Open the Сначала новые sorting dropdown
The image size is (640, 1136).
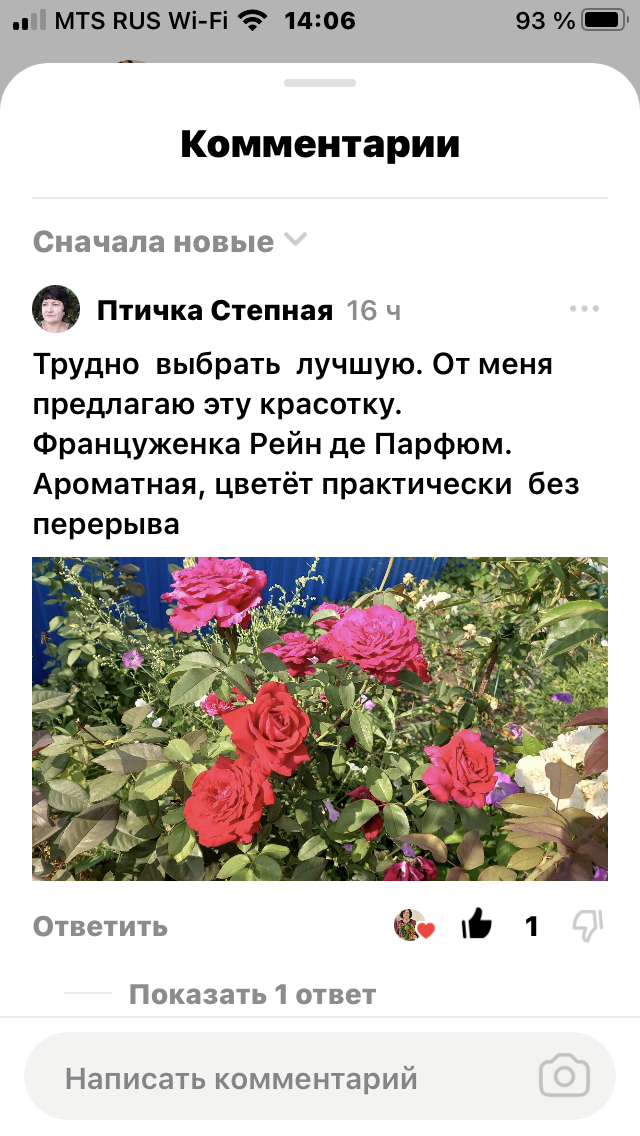(170, 242)
